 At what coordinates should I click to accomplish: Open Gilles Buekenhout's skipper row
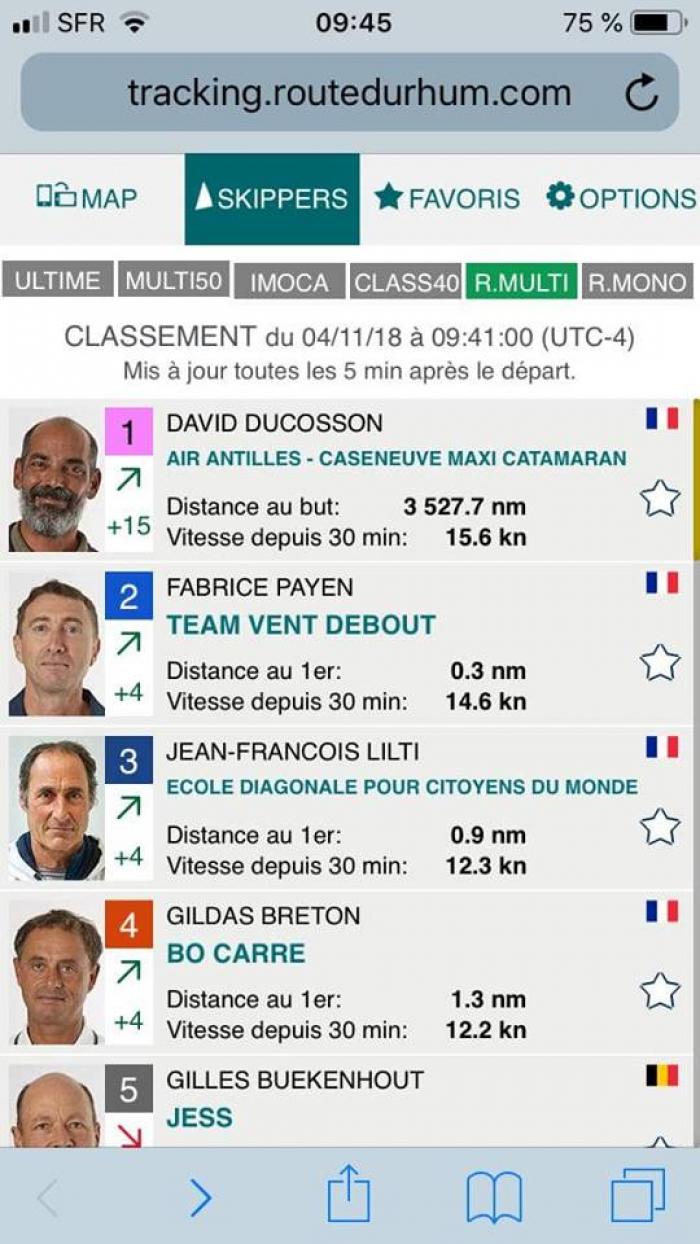[x=350, y=1100]
